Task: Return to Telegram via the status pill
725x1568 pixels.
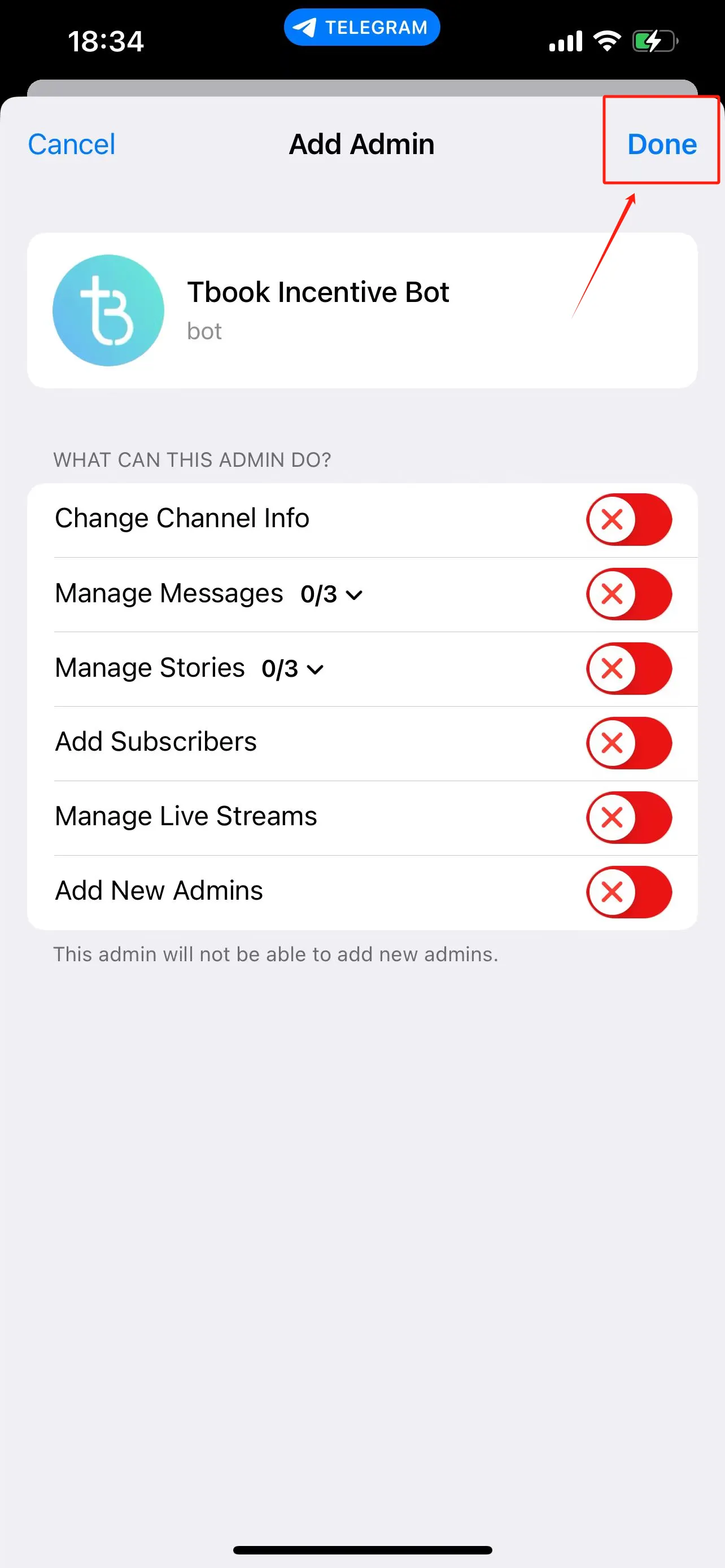Action: pyautogui.click(x=361, y=28)
